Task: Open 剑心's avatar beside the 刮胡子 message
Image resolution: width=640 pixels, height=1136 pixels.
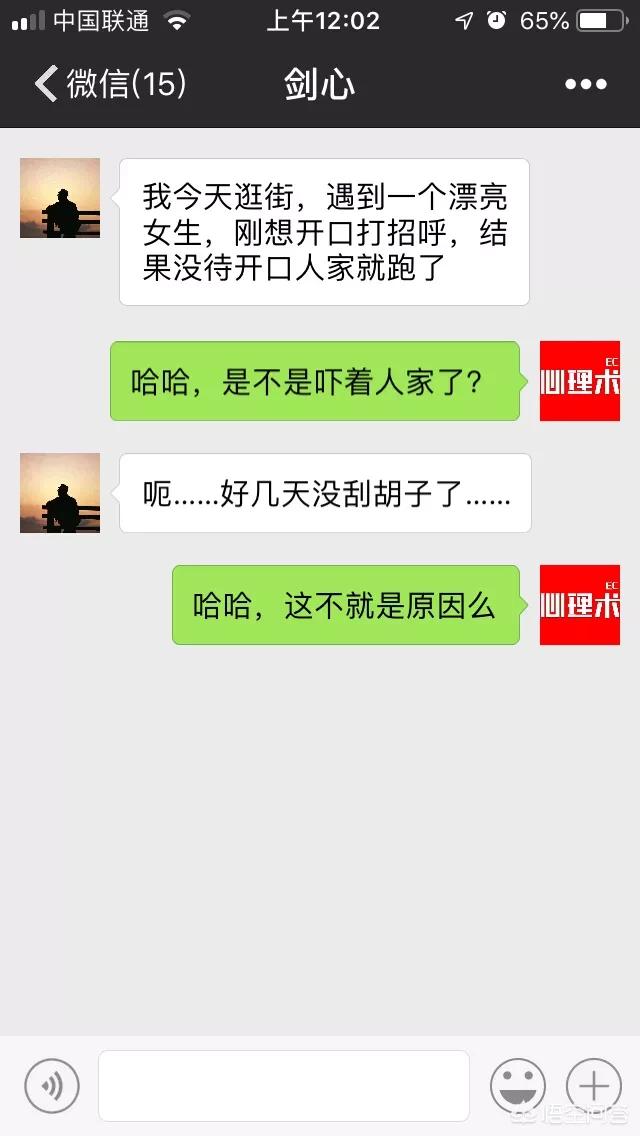Action: point(60,493)
